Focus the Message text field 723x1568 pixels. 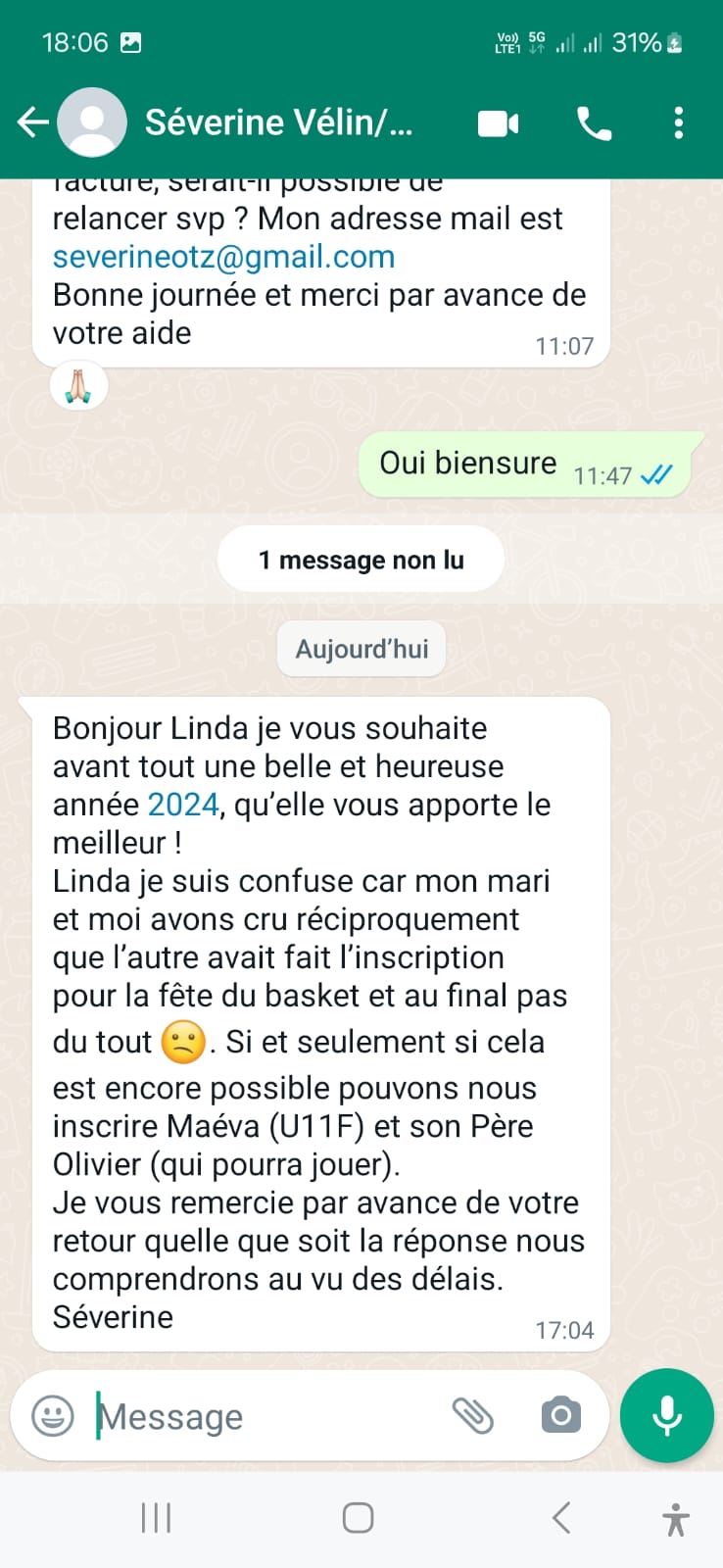[265, 1416]
